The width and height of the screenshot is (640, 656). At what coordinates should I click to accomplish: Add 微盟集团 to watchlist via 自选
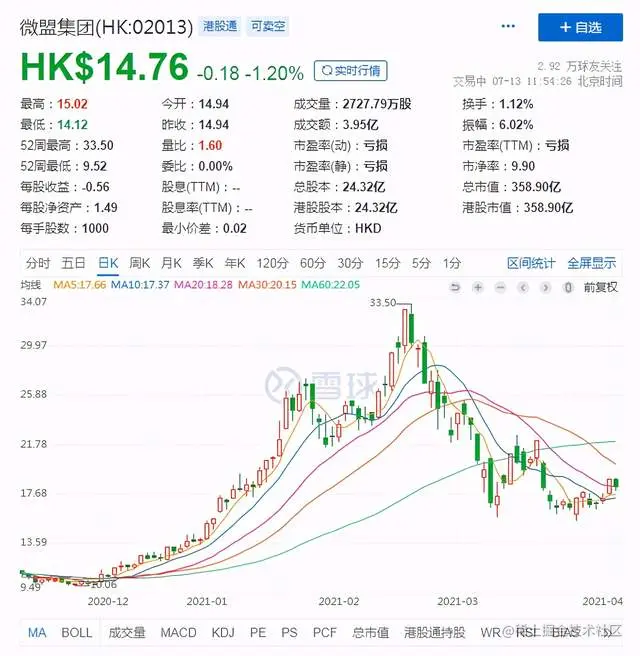(580, 27)
